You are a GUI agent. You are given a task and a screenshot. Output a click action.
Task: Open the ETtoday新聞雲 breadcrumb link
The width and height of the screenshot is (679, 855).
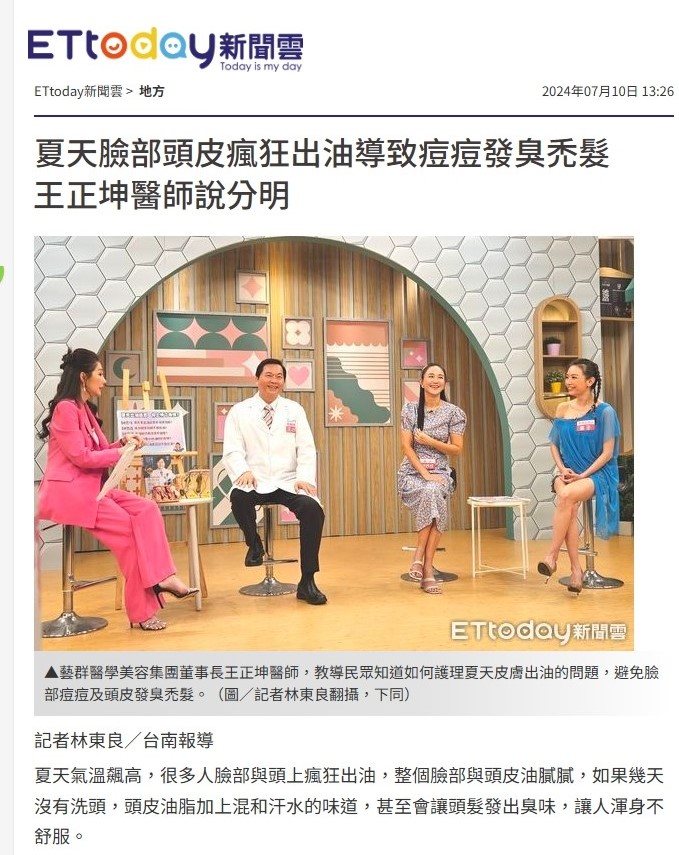(x=78, y=91)
